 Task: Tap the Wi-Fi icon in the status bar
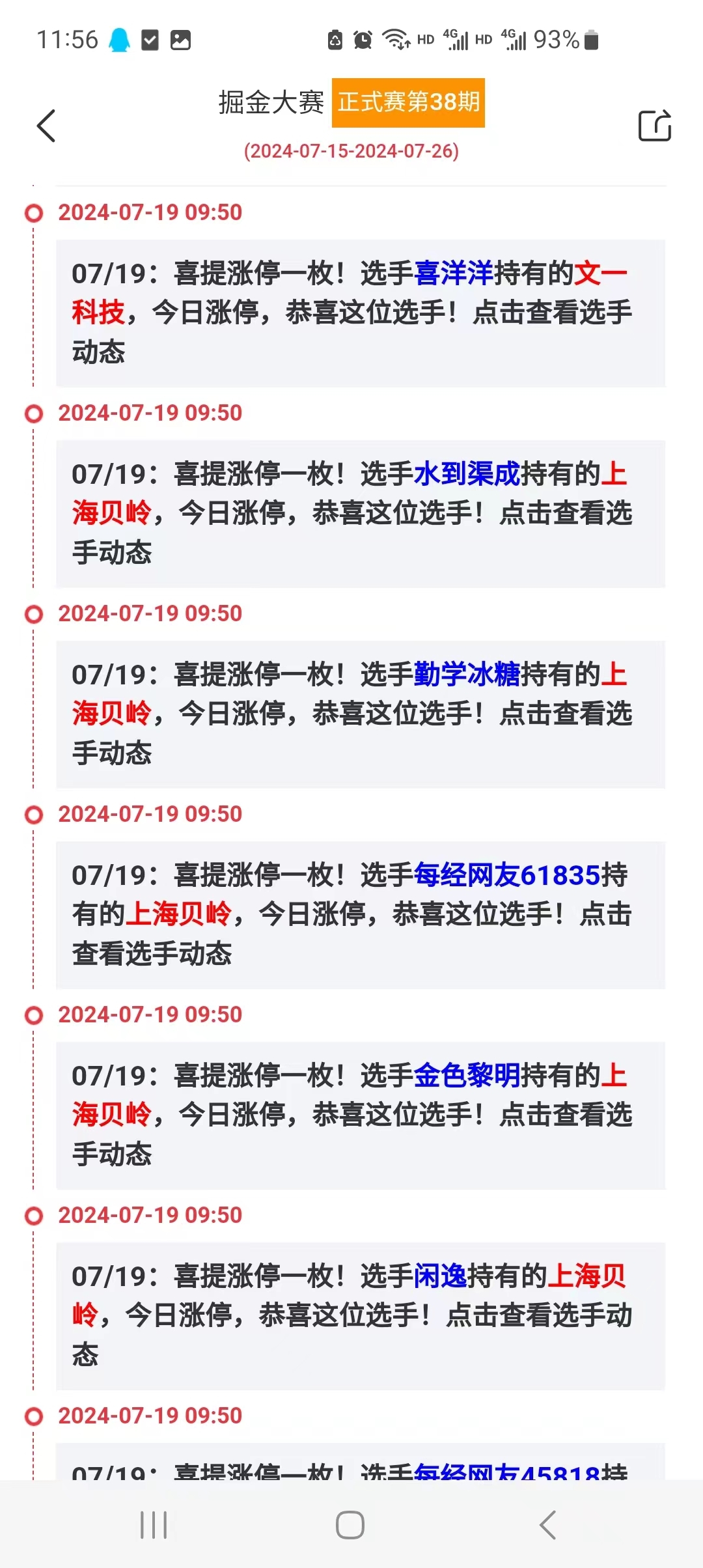tap(396, 39)
